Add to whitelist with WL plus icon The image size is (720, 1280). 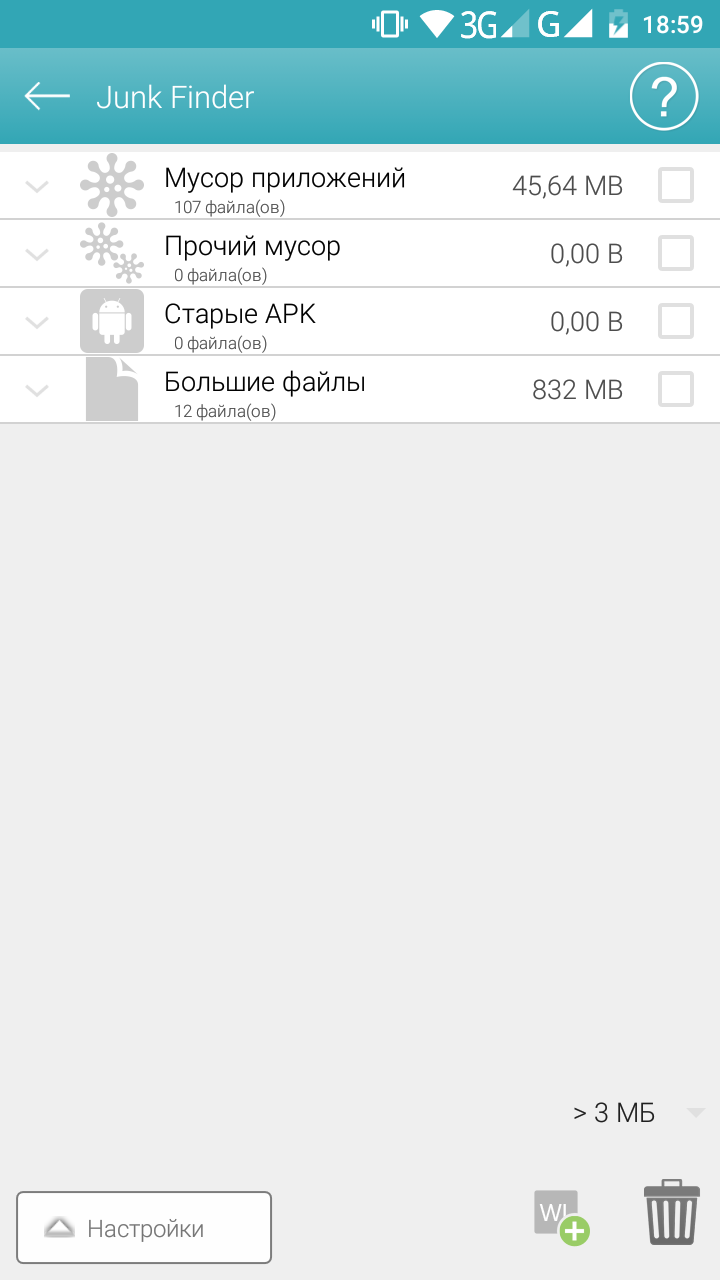click(561, 1217)
